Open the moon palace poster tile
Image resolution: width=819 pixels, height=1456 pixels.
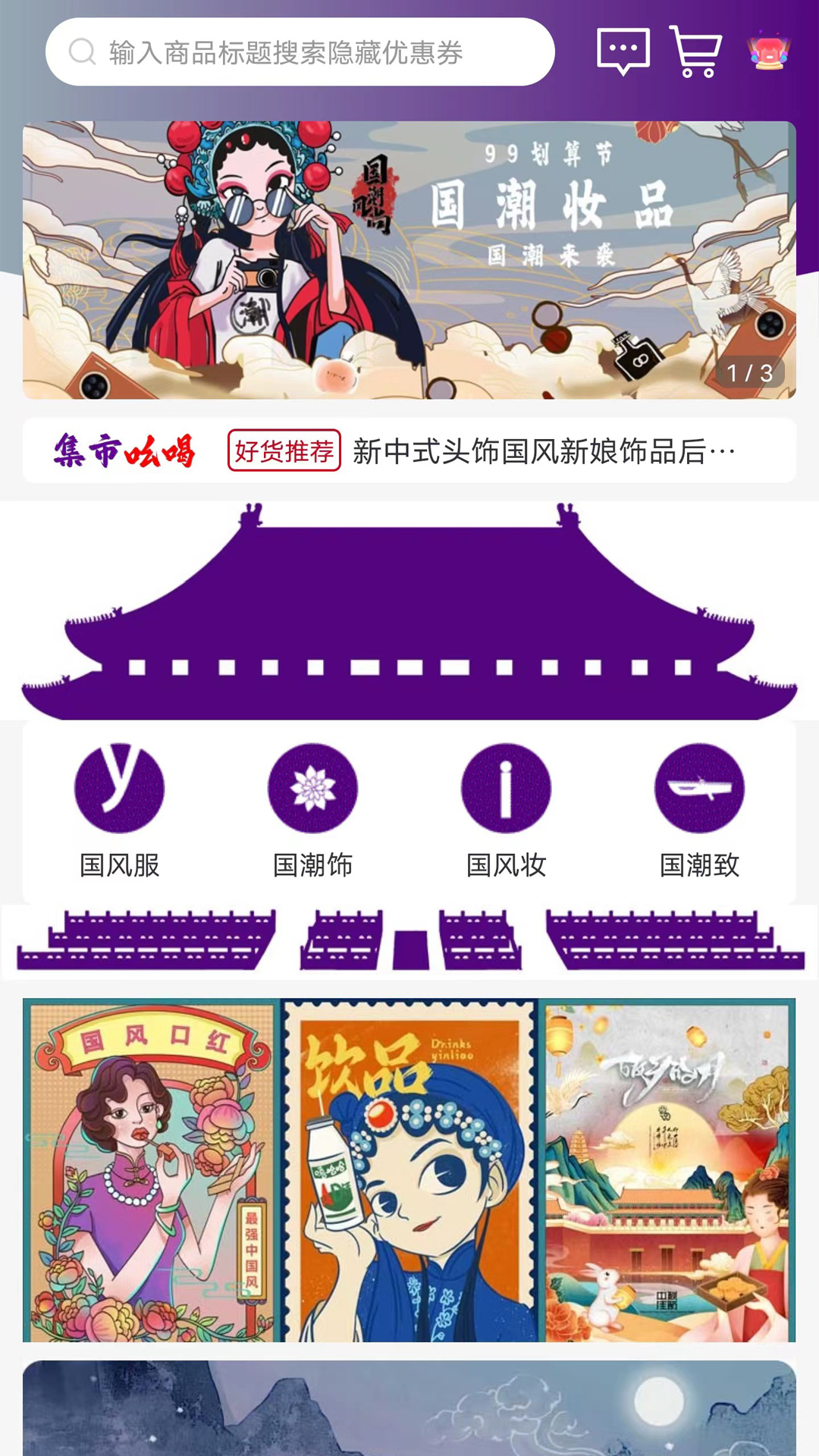click(669, 1170)
